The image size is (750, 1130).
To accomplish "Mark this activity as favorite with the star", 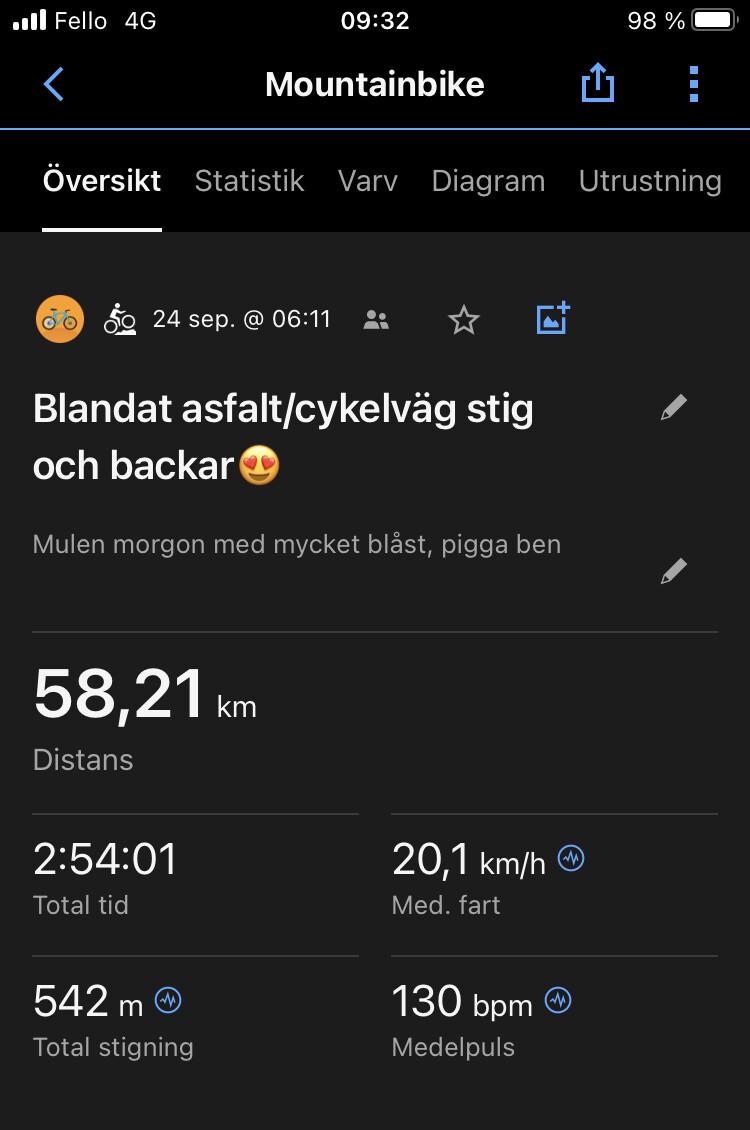I will (464, 320).
